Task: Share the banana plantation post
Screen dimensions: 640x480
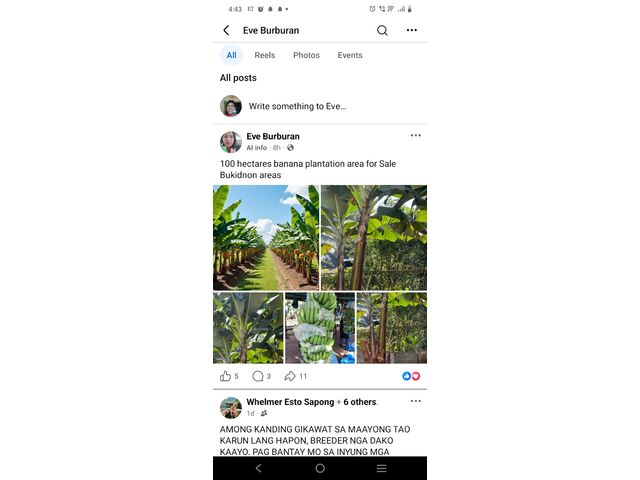Action: coord(295,376)
